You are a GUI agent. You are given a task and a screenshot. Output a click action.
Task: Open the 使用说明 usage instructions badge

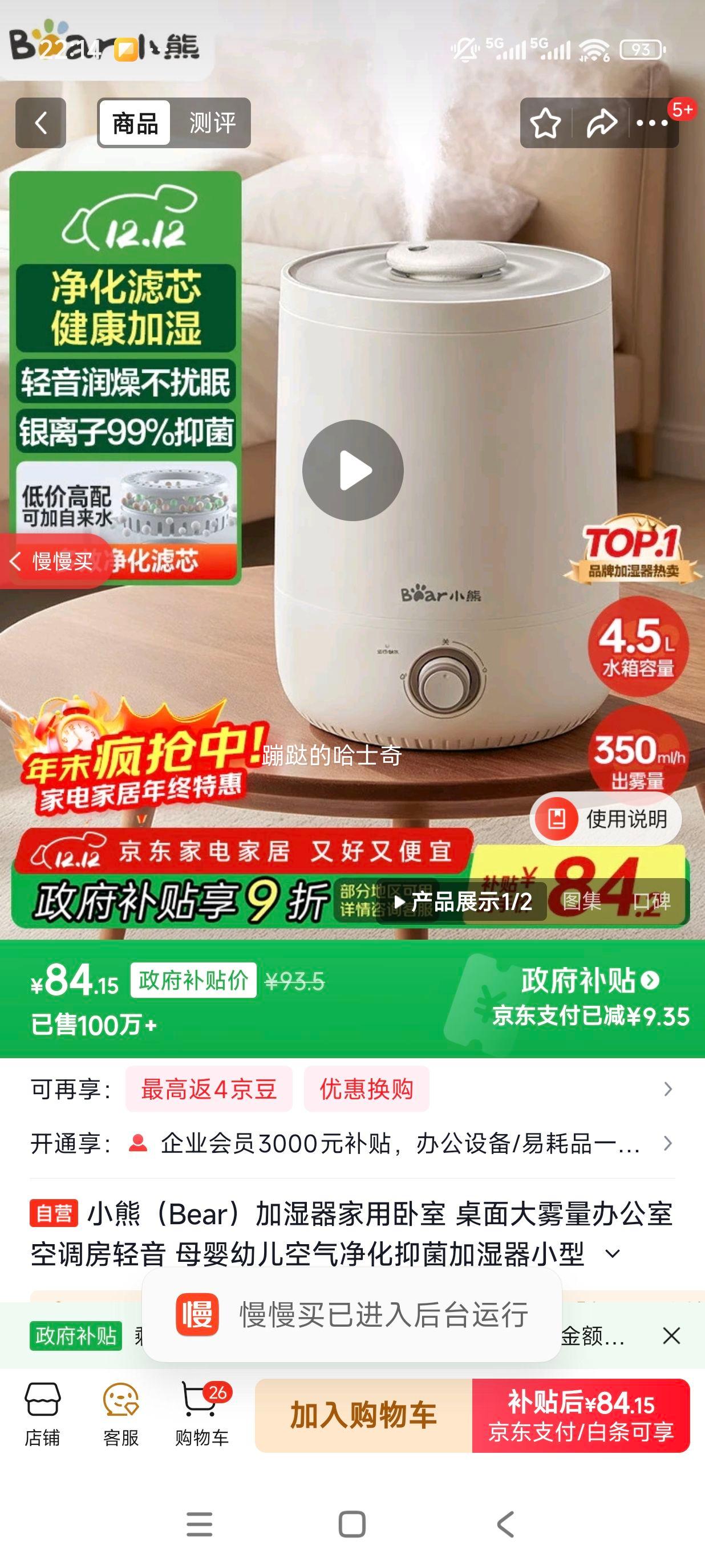(605, 819)
